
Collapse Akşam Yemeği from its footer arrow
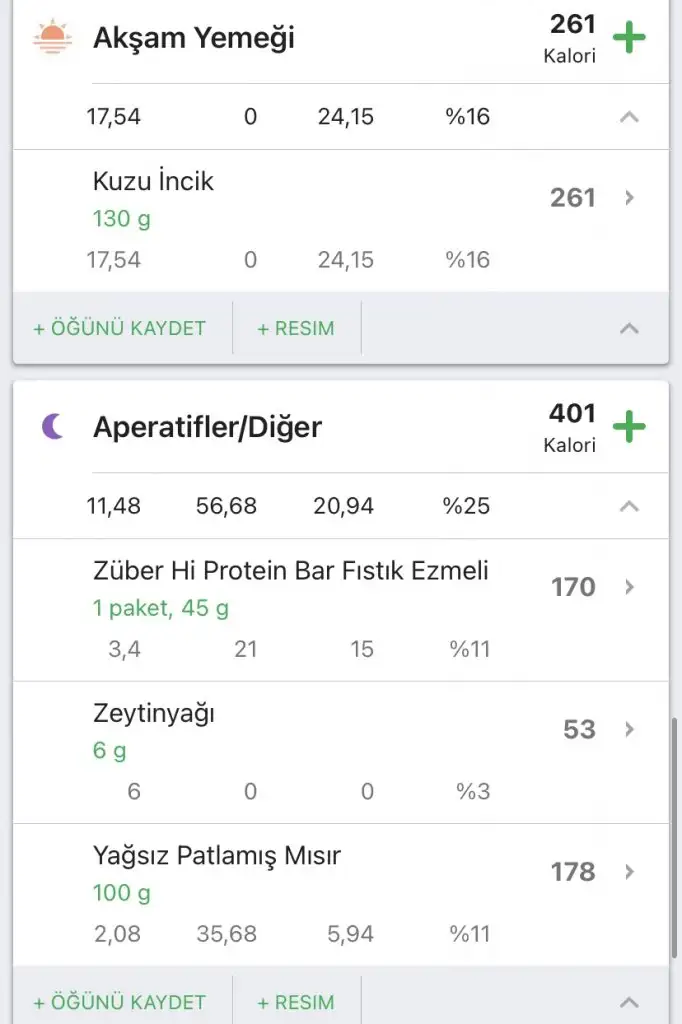click(x=629, y=328)
